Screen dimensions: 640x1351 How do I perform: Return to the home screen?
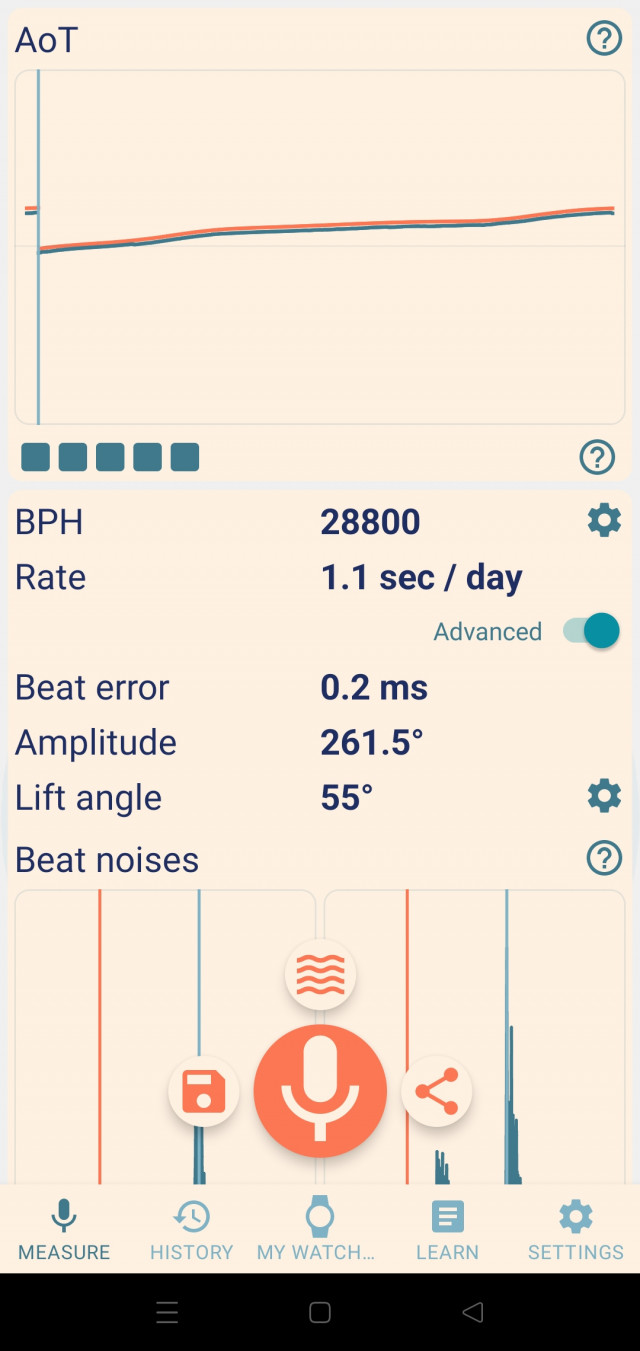[x=320, y=1312]
